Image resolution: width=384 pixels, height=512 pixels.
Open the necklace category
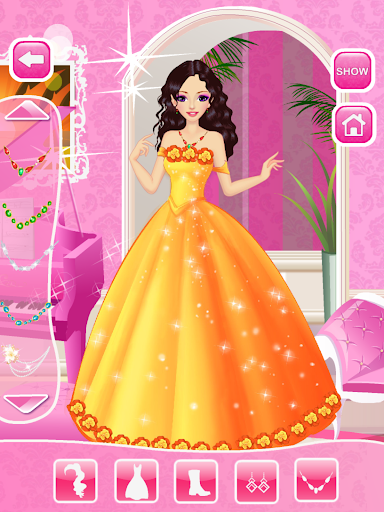pyautogui.click(x=317, y=481)
